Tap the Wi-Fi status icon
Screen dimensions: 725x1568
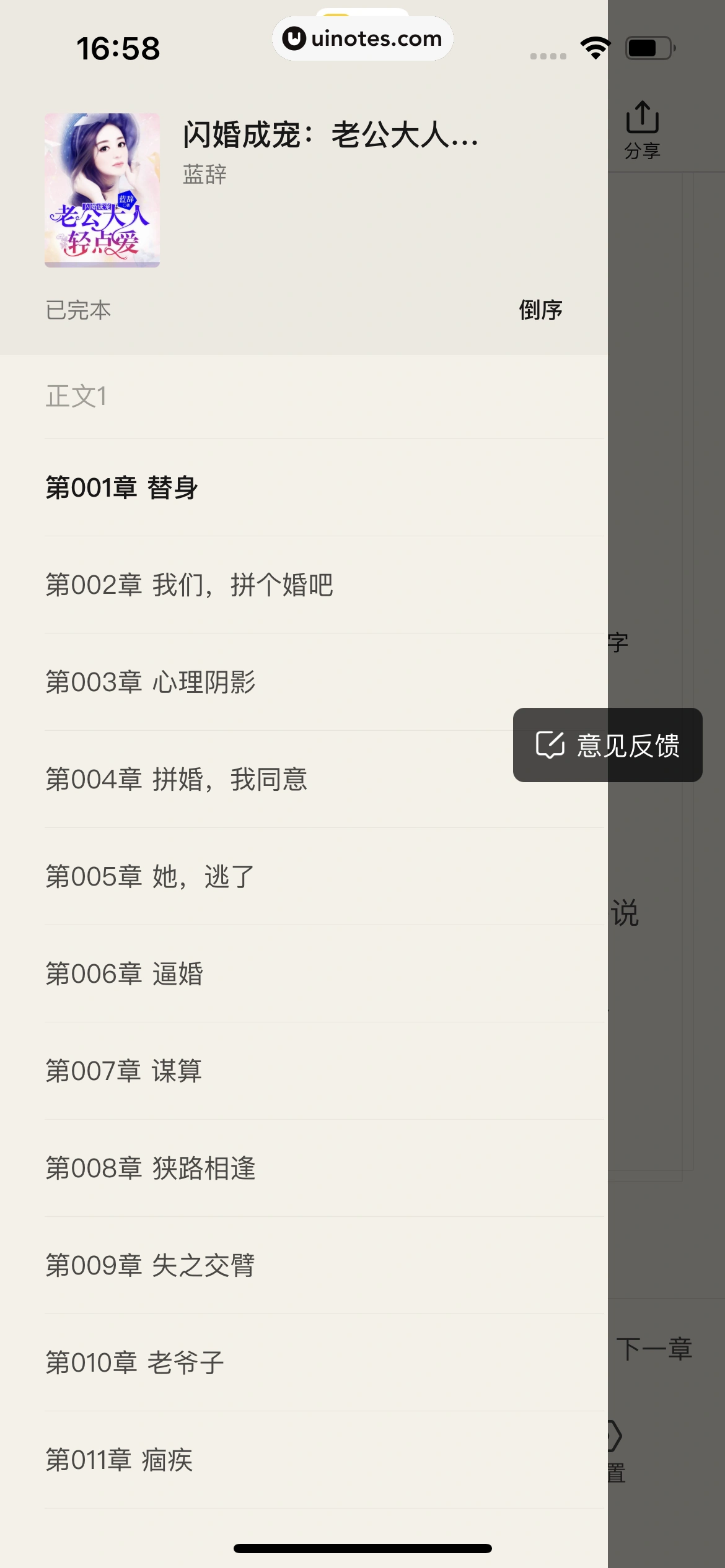coord(593,46)
